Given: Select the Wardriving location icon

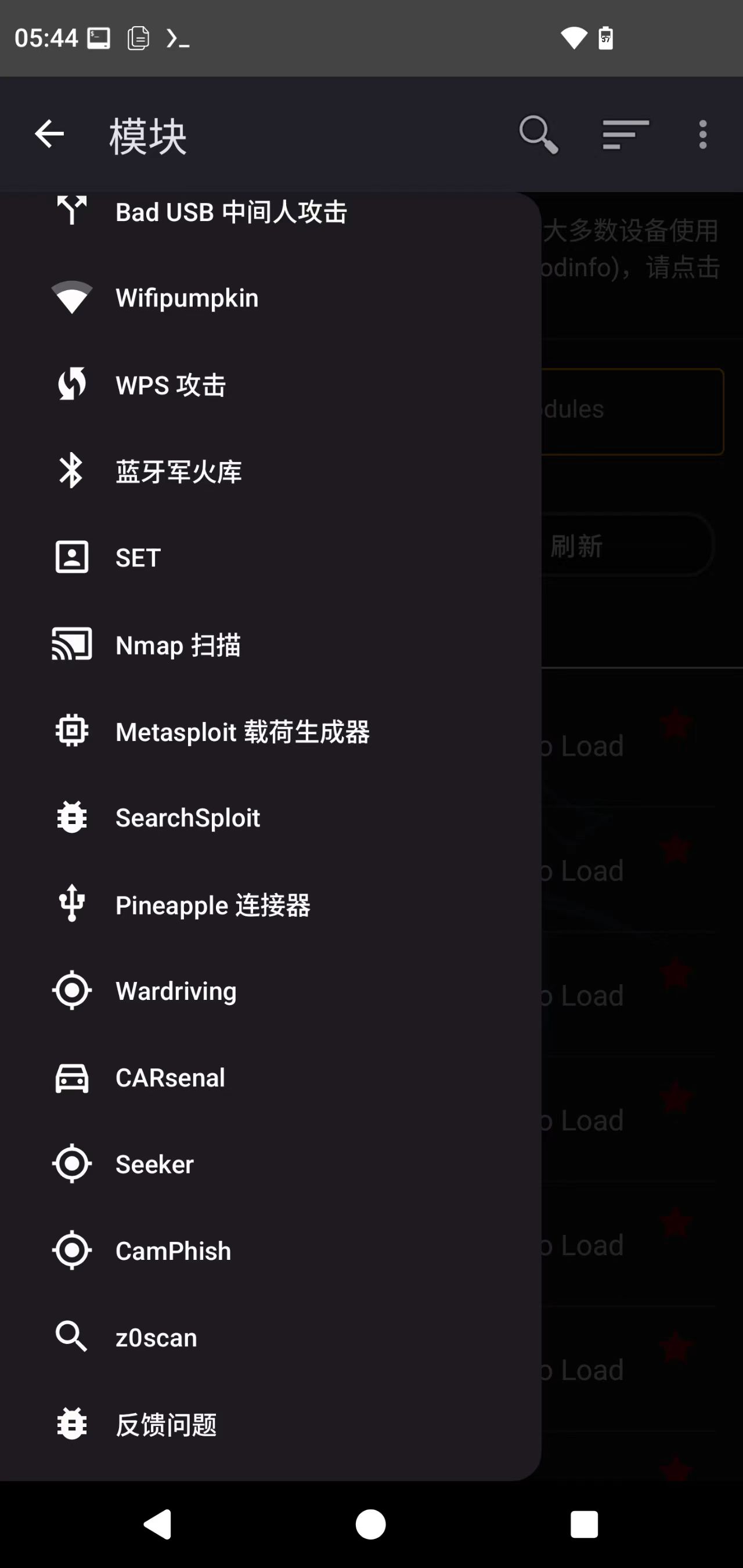Looking at the screenshot, I should (x=71, y=991).
